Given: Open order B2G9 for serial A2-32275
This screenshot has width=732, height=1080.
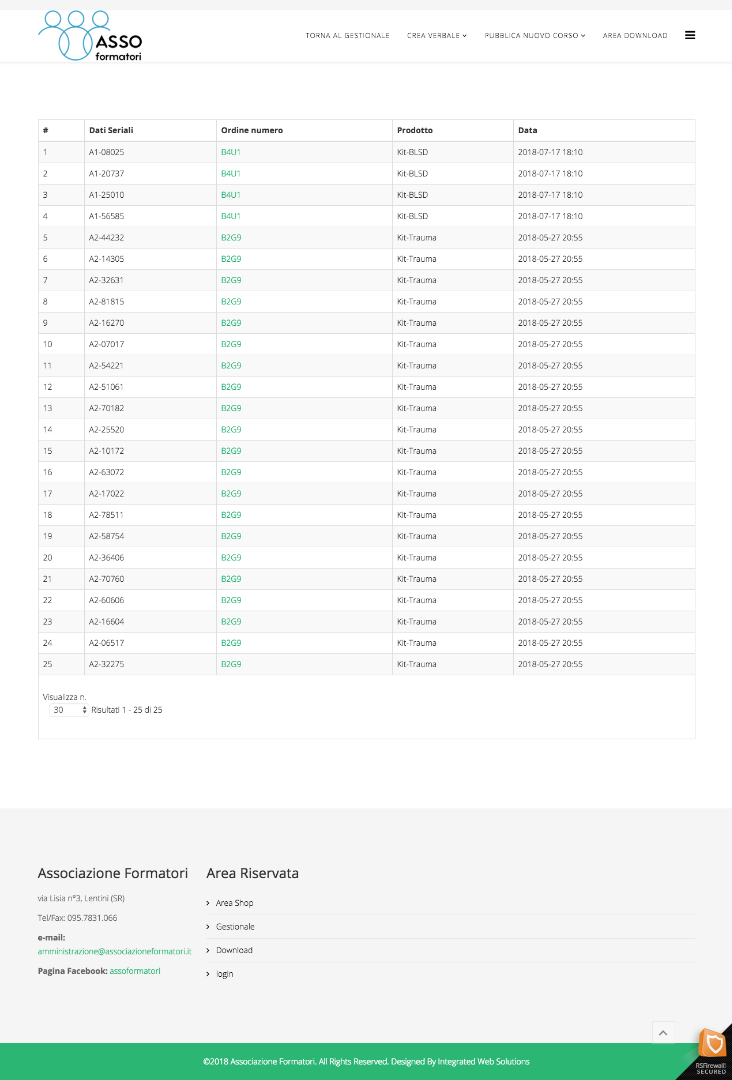Looking at the screenshot, I should (x=231, y=664).
